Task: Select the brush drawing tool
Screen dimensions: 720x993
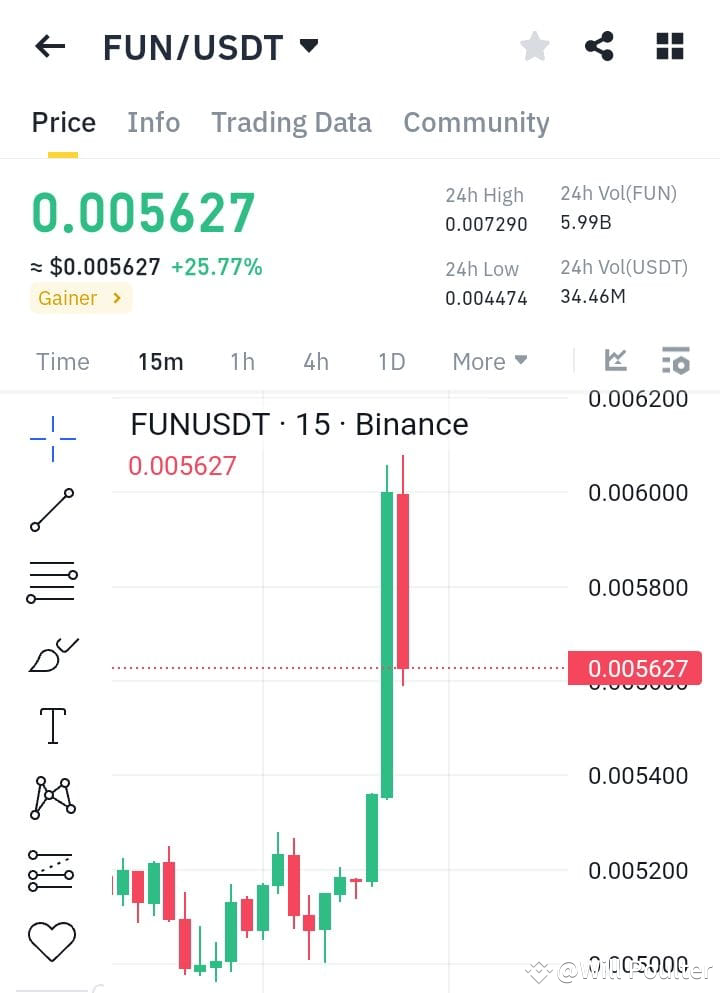Action: pyautogui.click(x=52, y=654)
